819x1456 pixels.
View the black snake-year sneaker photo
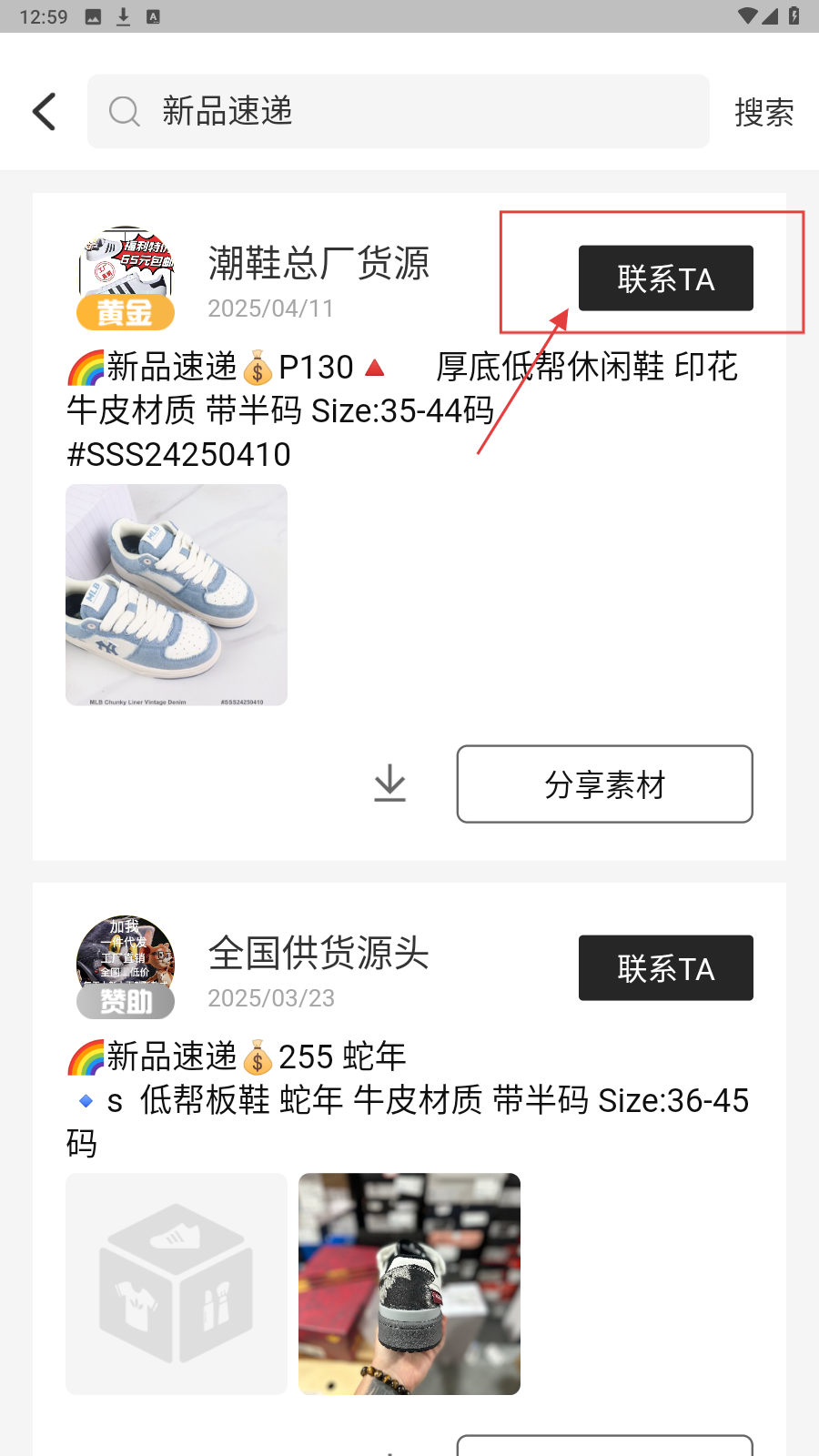click(409, 1284)
